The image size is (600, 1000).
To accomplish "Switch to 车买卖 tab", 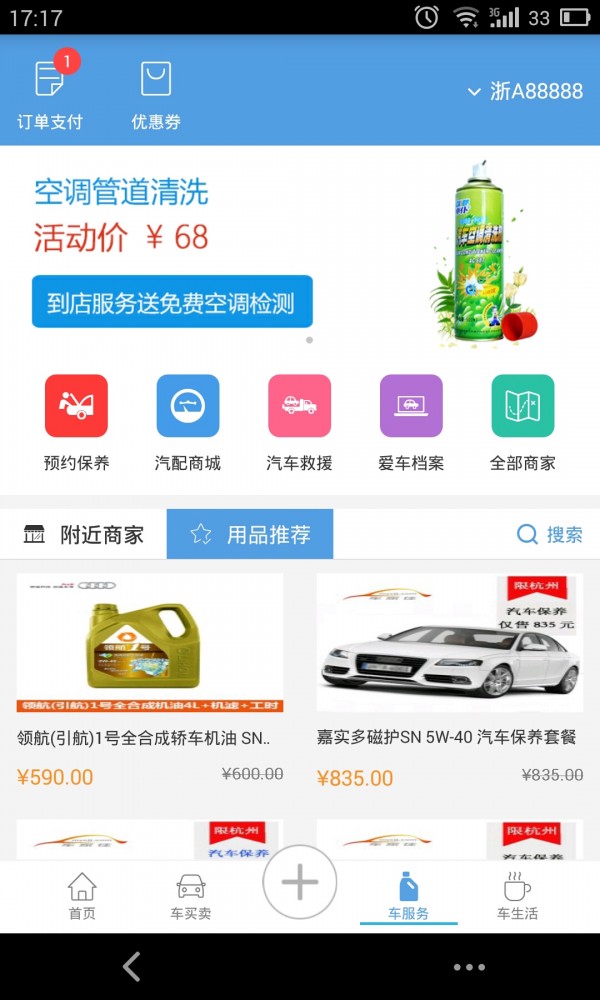I will (x=190, y=896).
